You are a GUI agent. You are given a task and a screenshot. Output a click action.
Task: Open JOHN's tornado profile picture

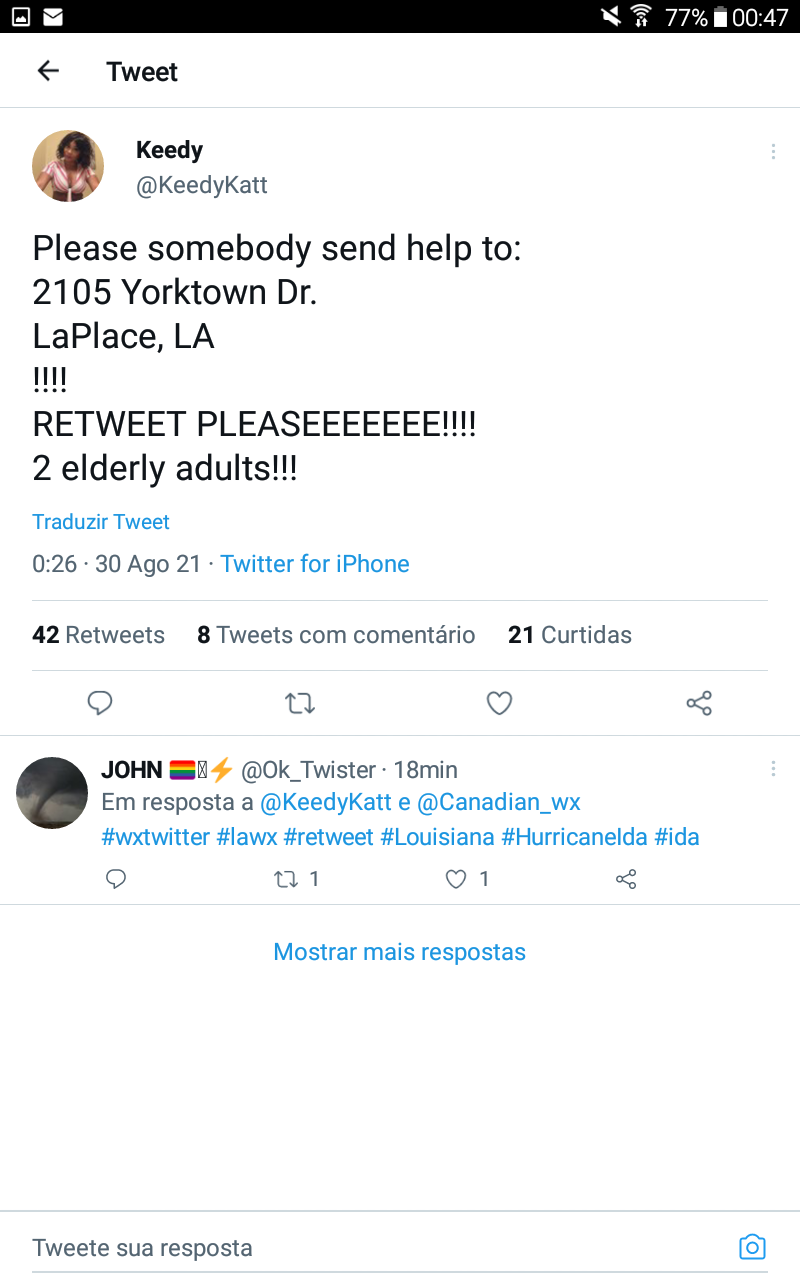[x=52, y=793]
